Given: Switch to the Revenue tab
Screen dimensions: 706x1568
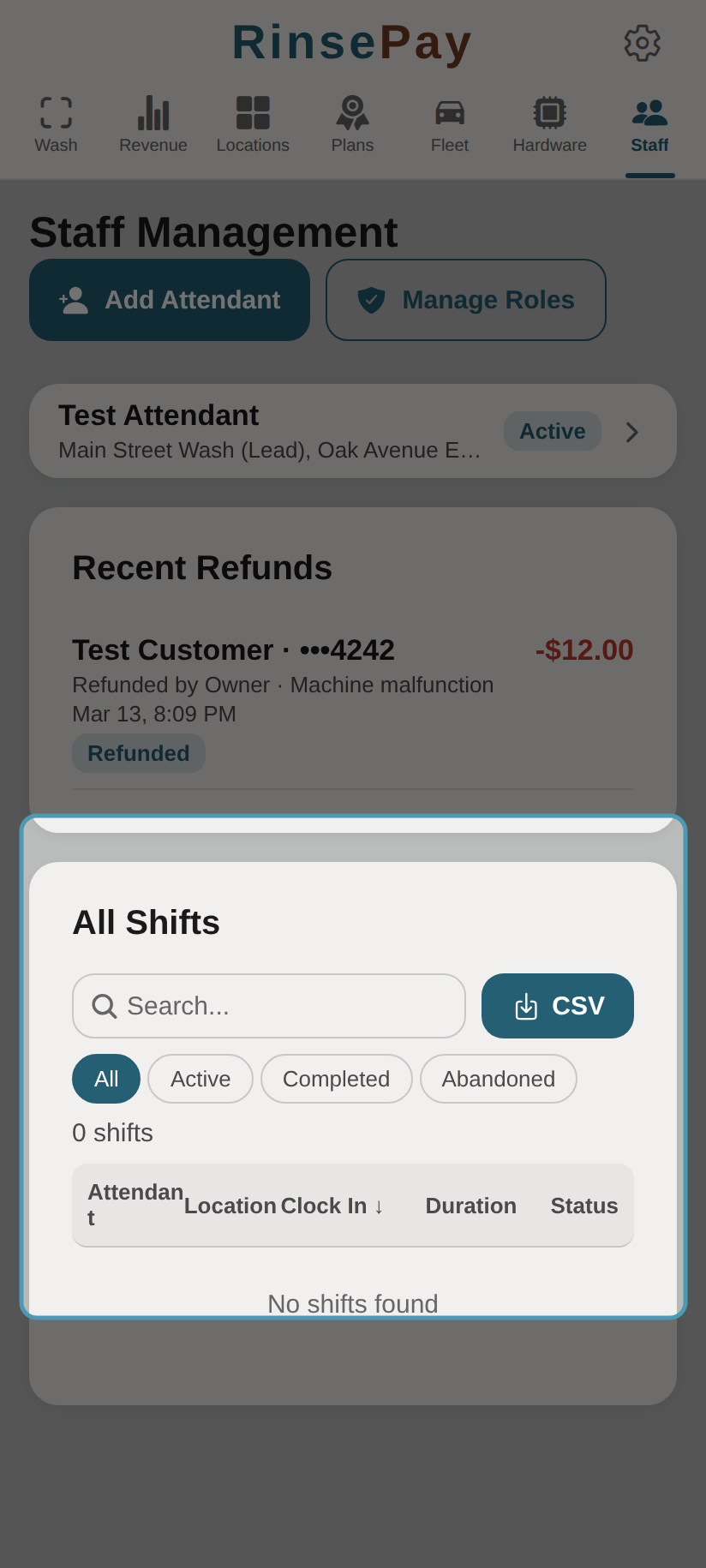Looking at the screenshot, I should 153,125.
